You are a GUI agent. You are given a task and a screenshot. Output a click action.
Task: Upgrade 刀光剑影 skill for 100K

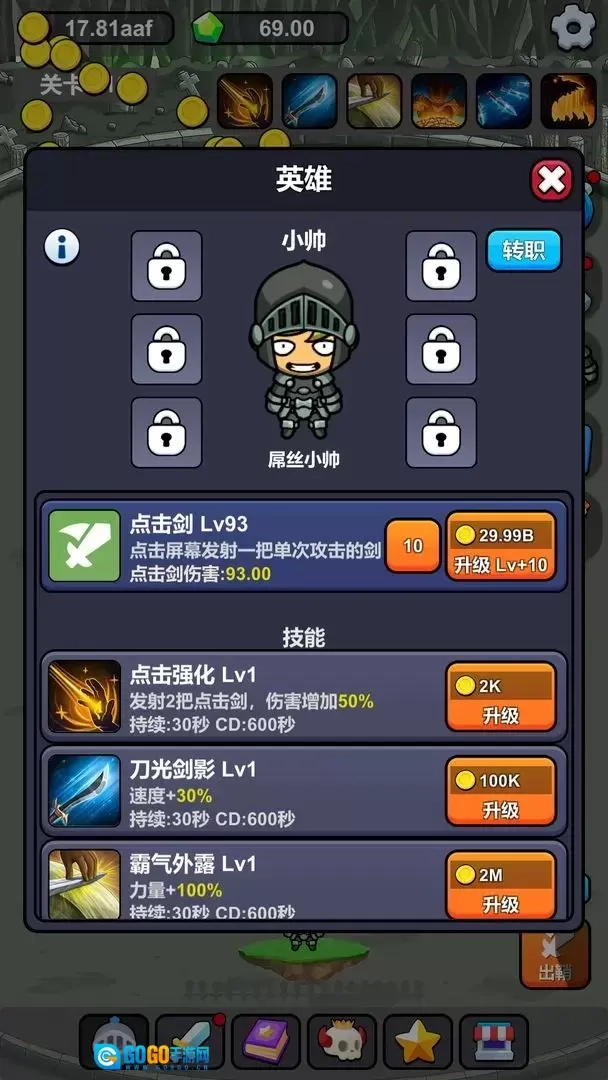500,792
